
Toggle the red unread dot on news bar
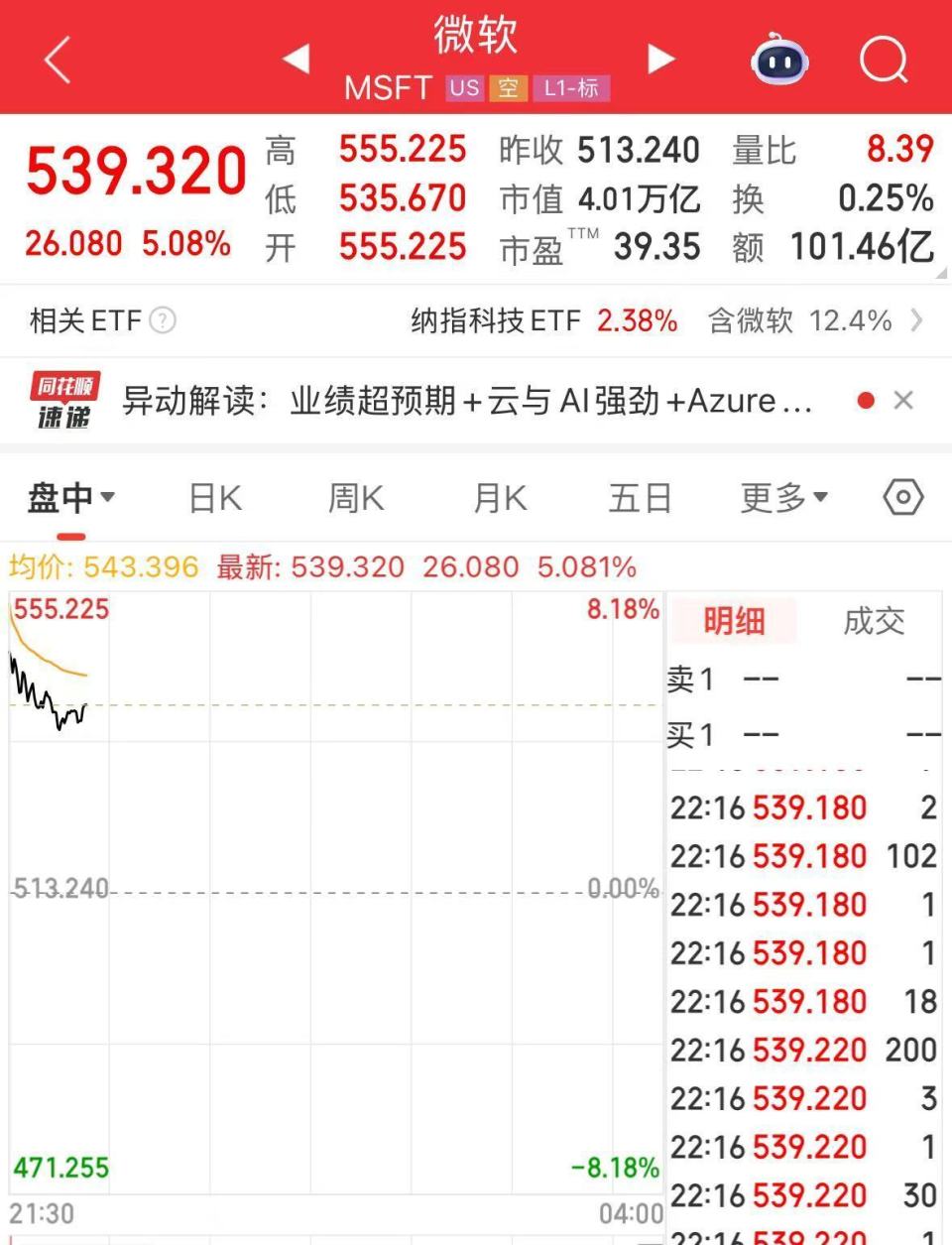point(867,400)
